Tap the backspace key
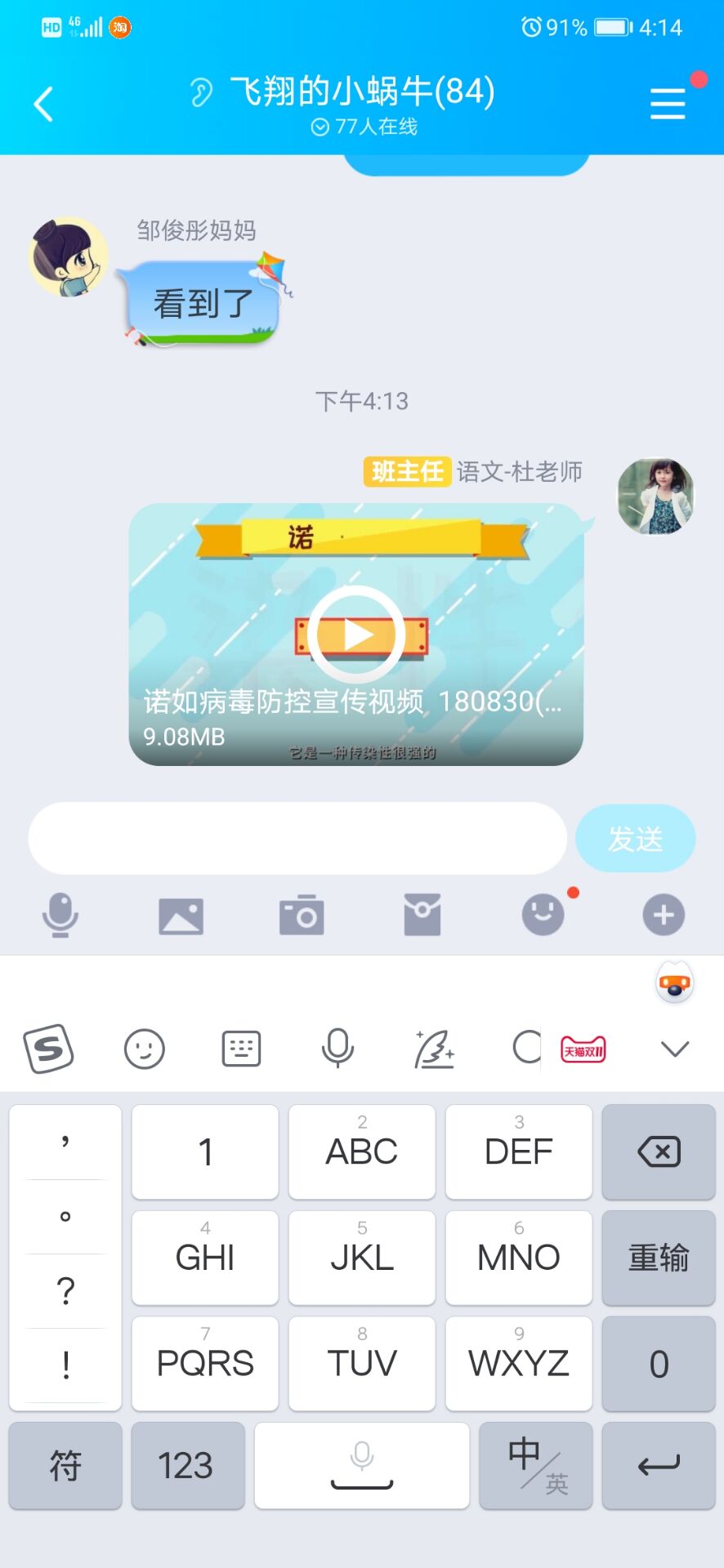 (659, 1152)
